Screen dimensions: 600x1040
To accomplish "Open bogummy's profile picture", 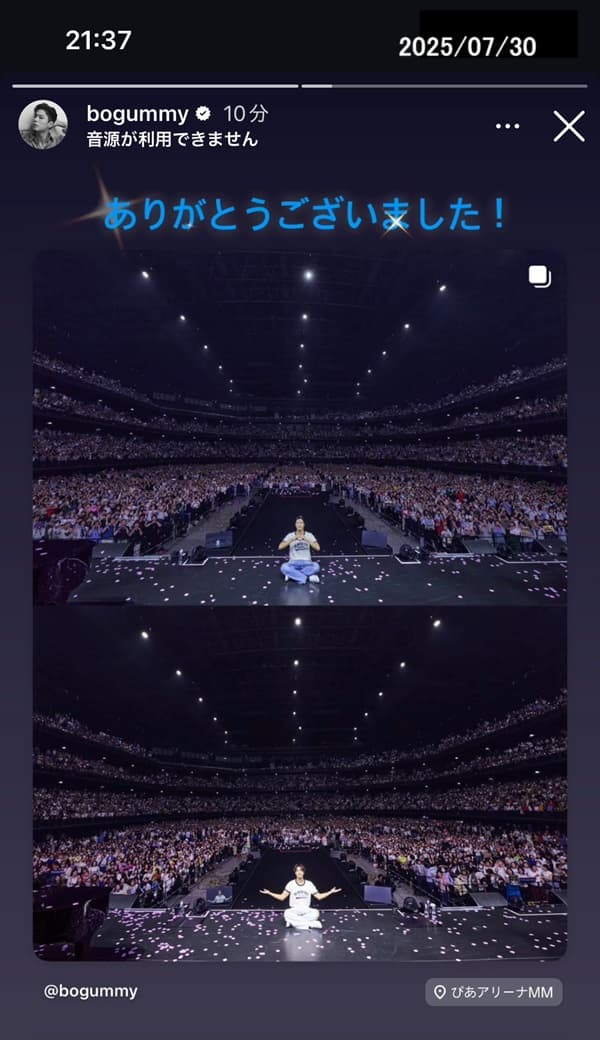I will point(43,125).
